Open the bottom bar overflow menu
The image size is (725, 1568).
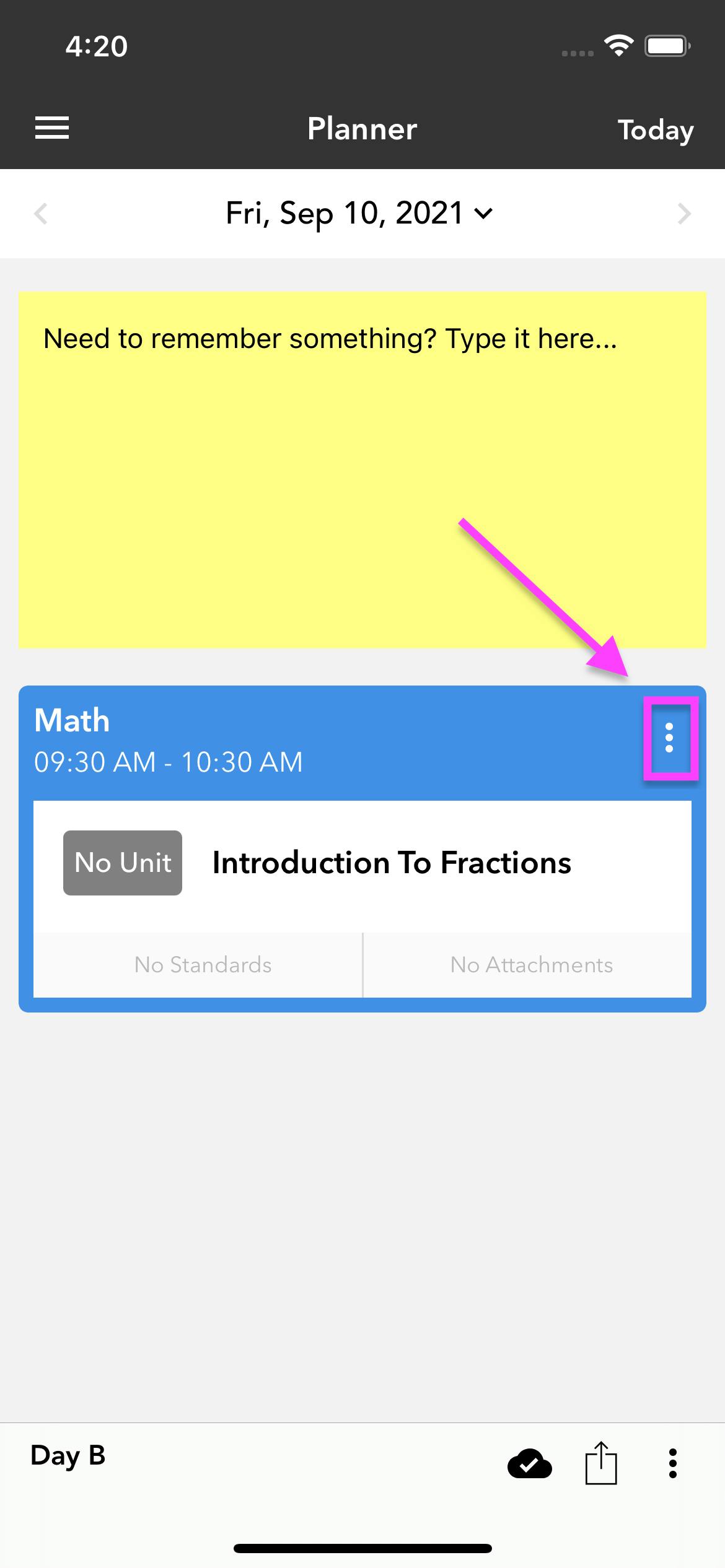coord(673,1464)
